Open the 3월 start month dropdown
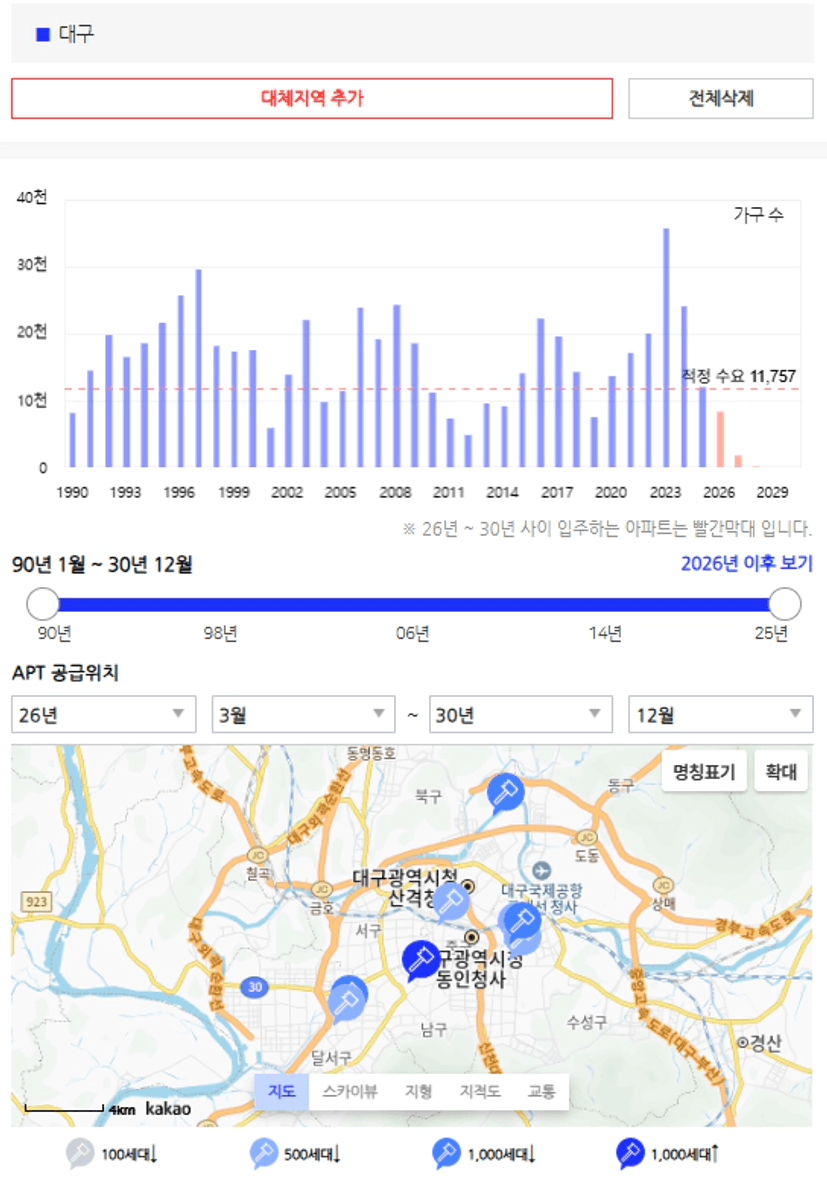 [x=303, y=714]
